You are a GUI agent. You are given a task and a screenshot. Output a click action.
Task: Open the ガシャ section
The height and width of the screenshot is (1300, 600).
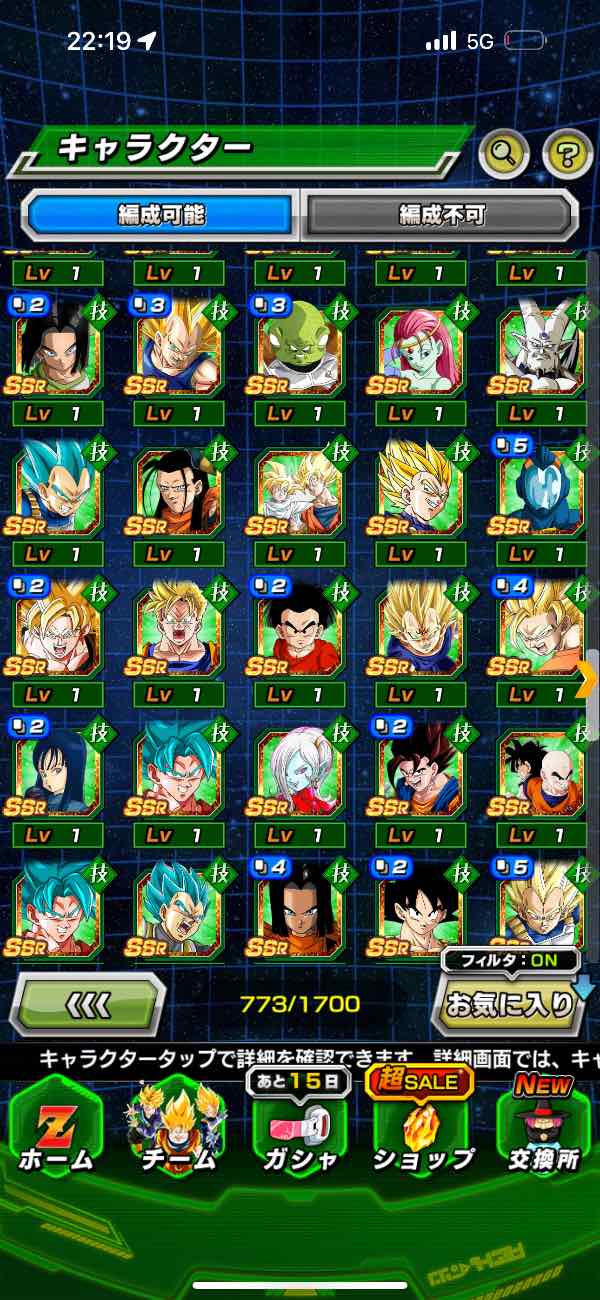point(299,1128)
